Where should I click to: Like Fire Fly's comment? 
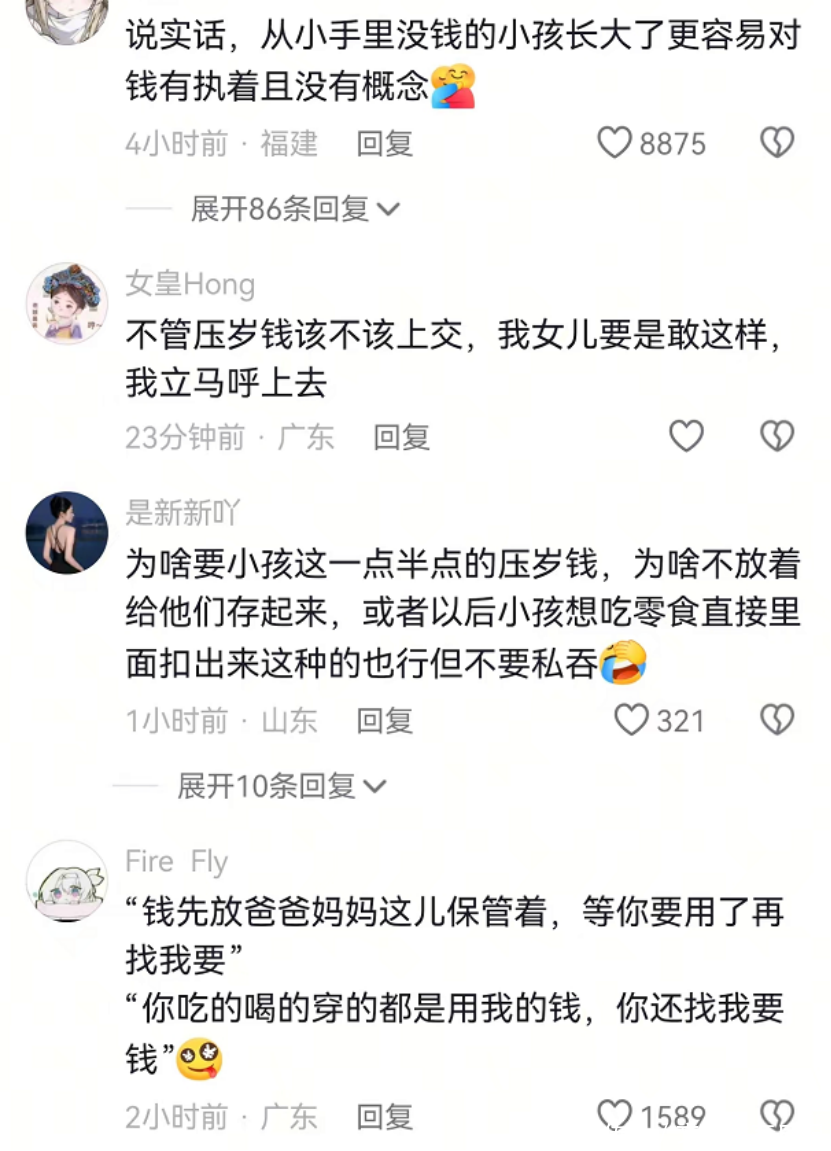pyautogui.click(x=614, y=1115)
